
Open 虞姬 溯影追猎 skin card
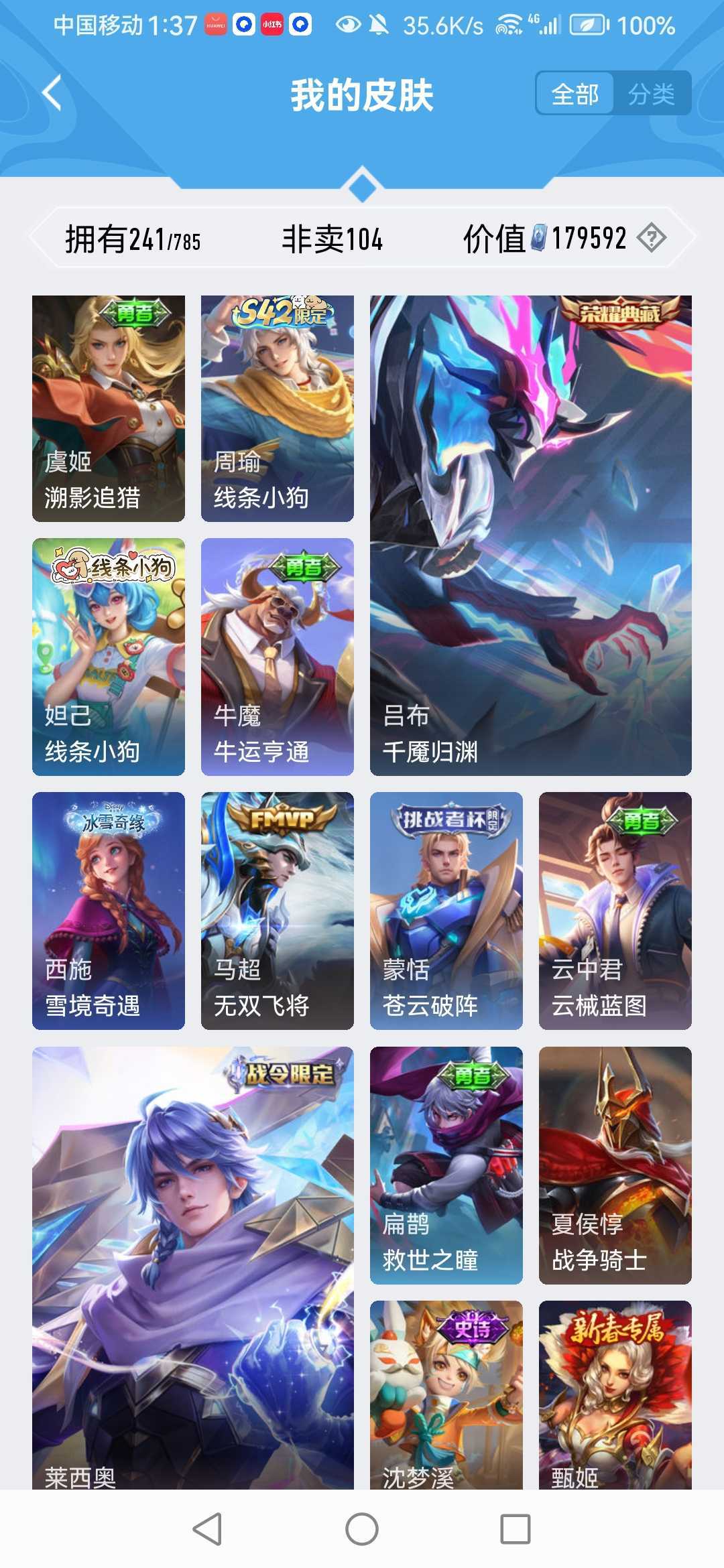click(109, 409)
